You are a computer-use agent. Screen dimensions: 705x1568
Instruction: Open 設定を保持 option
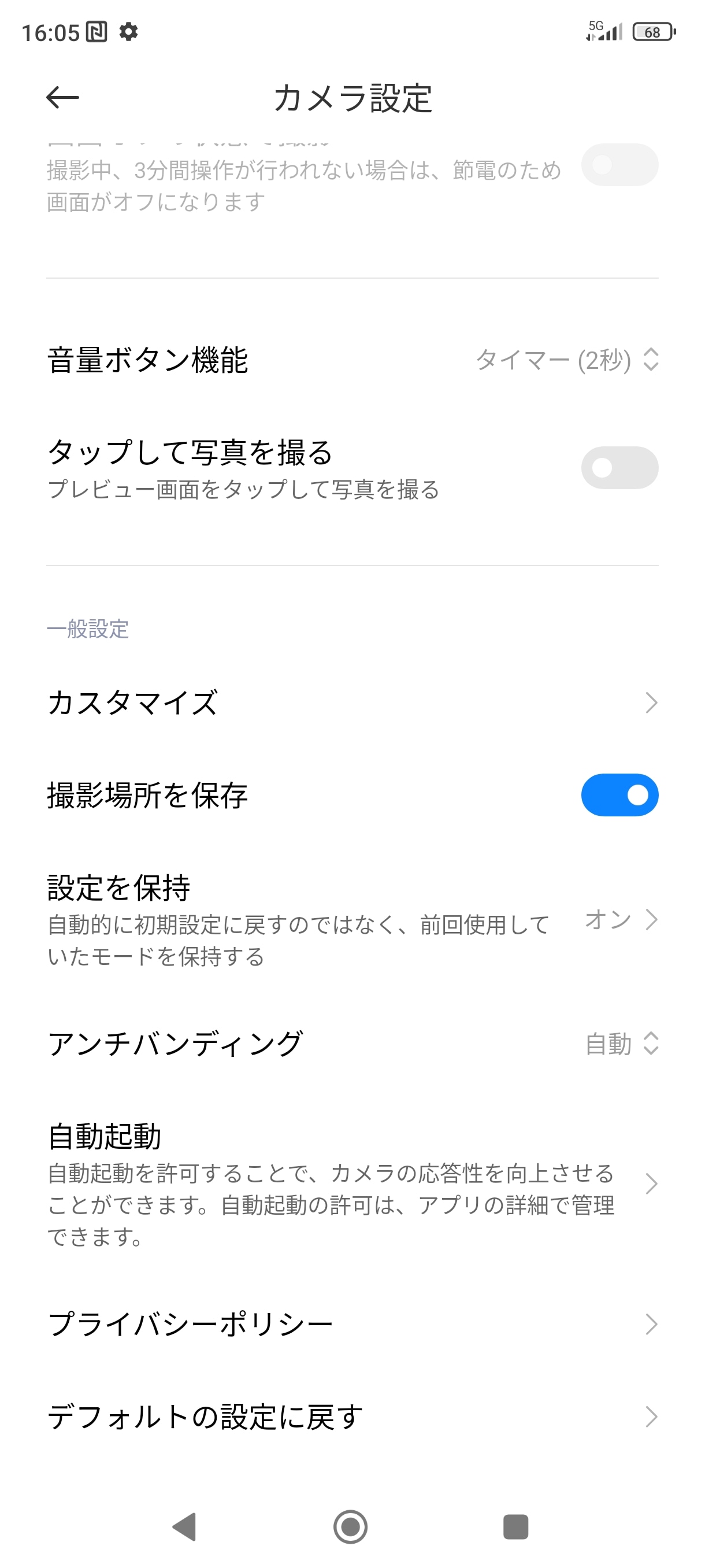pos(352,919)
